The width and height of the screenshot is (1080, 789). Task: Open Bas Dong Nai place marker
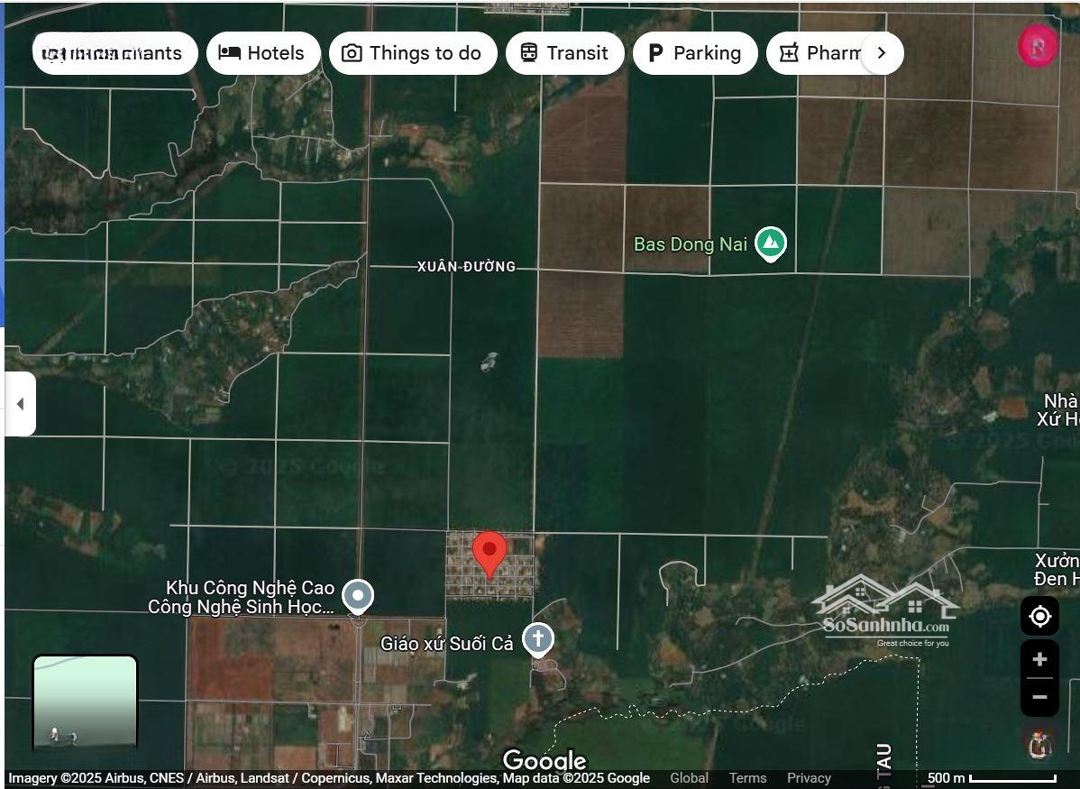(x=769, y=242)
